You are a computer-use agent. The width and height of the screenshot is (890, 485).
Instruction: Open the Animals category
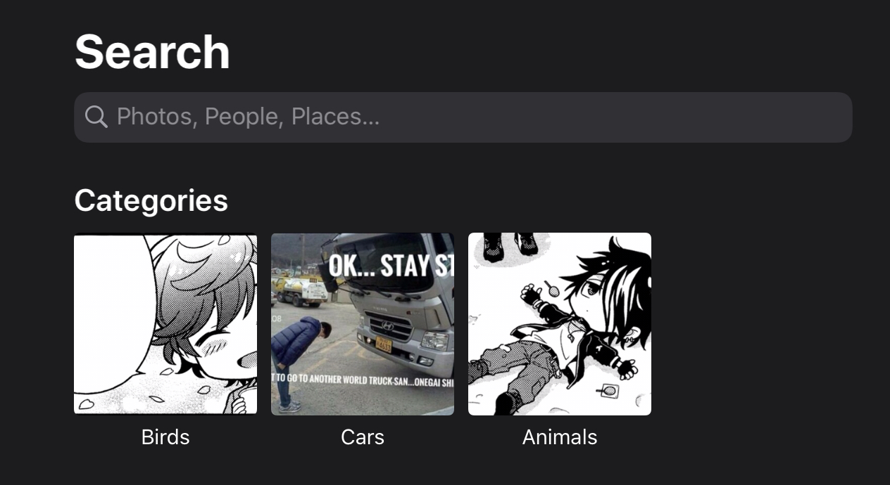click(x=559, y=324)
